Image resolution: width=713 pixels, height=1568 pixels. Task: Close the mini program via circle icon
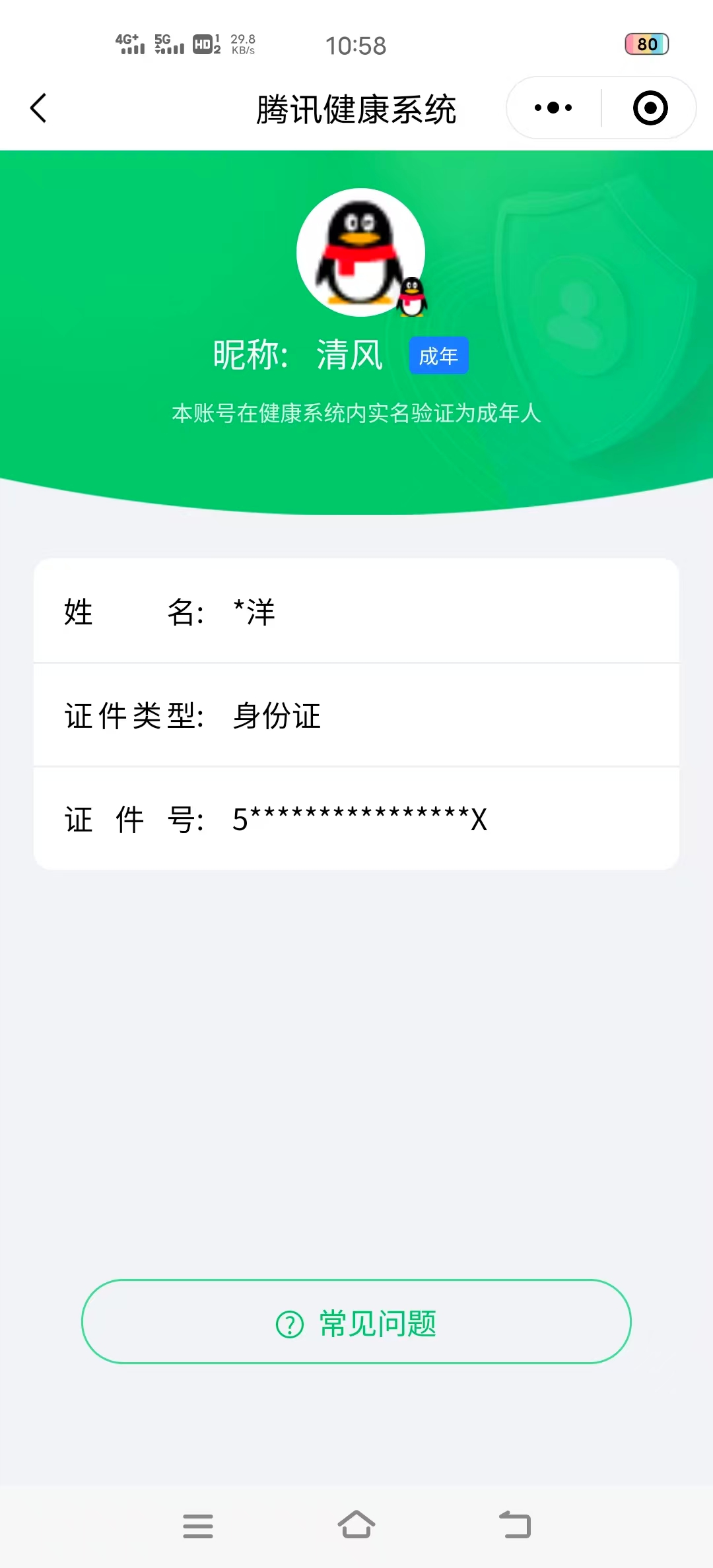tap(650, 108)
